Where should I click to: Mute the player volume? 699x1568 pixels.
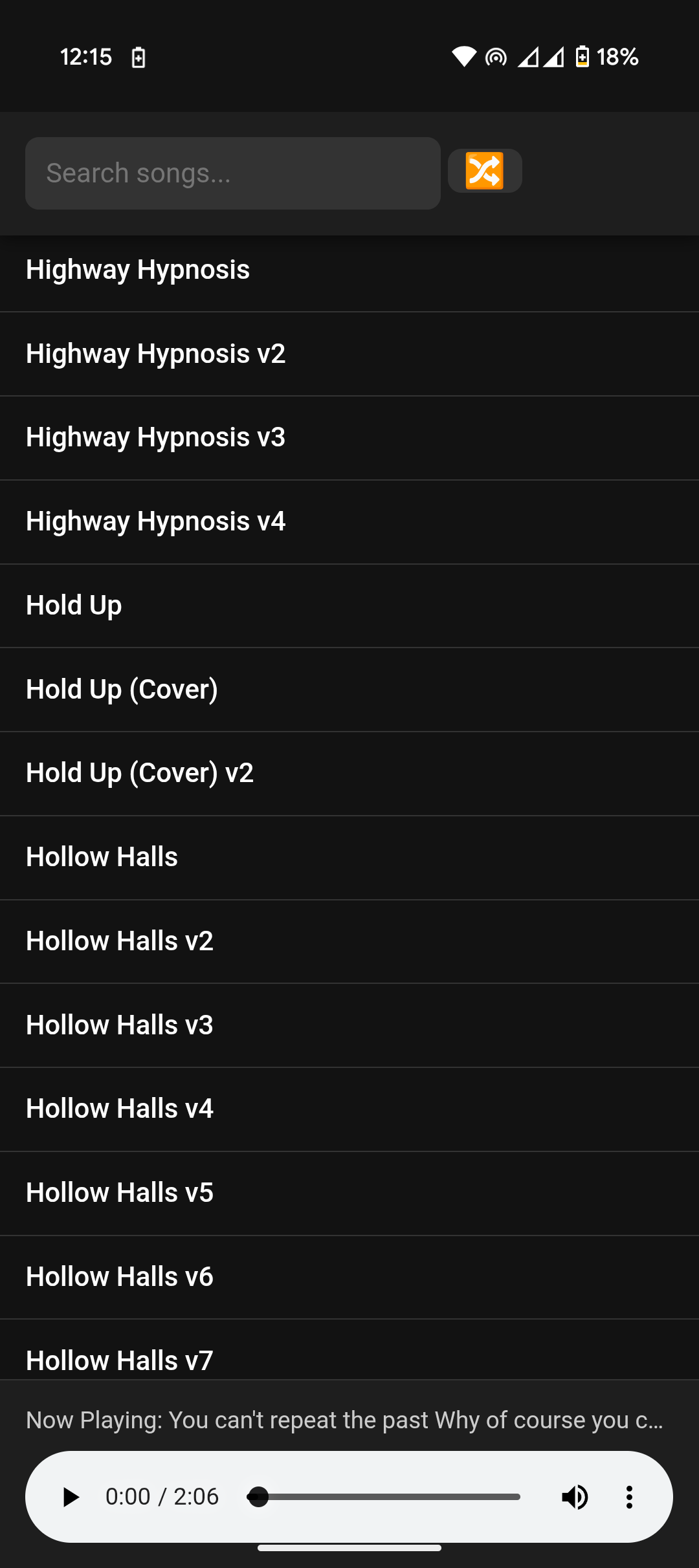click(x=574, y=1496)
